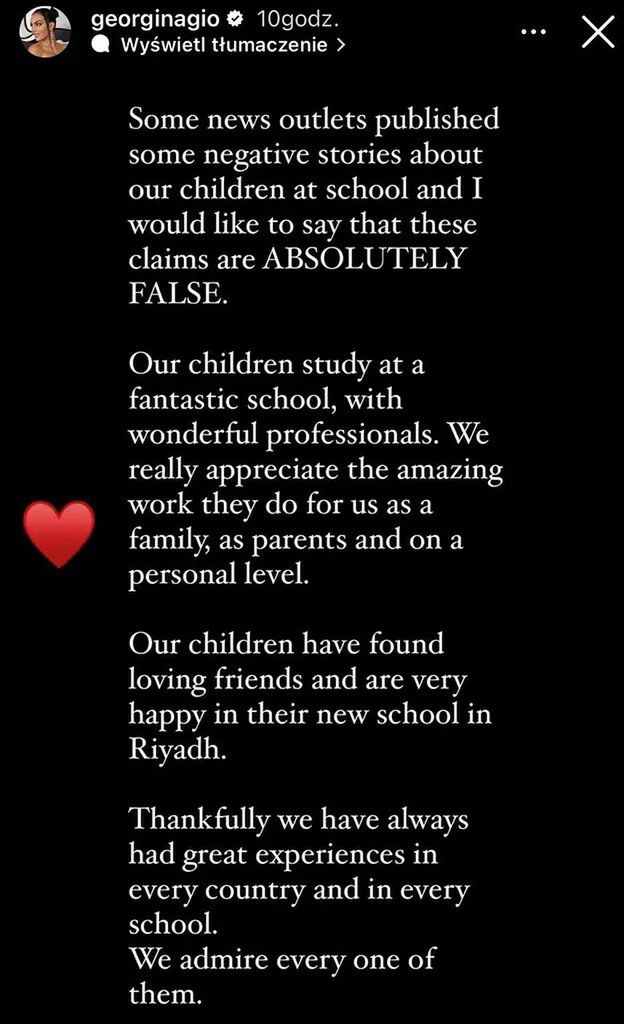Screen dimensions: 624x1024
Task: Open the three-dot story options menu
Action: point(536,32)
